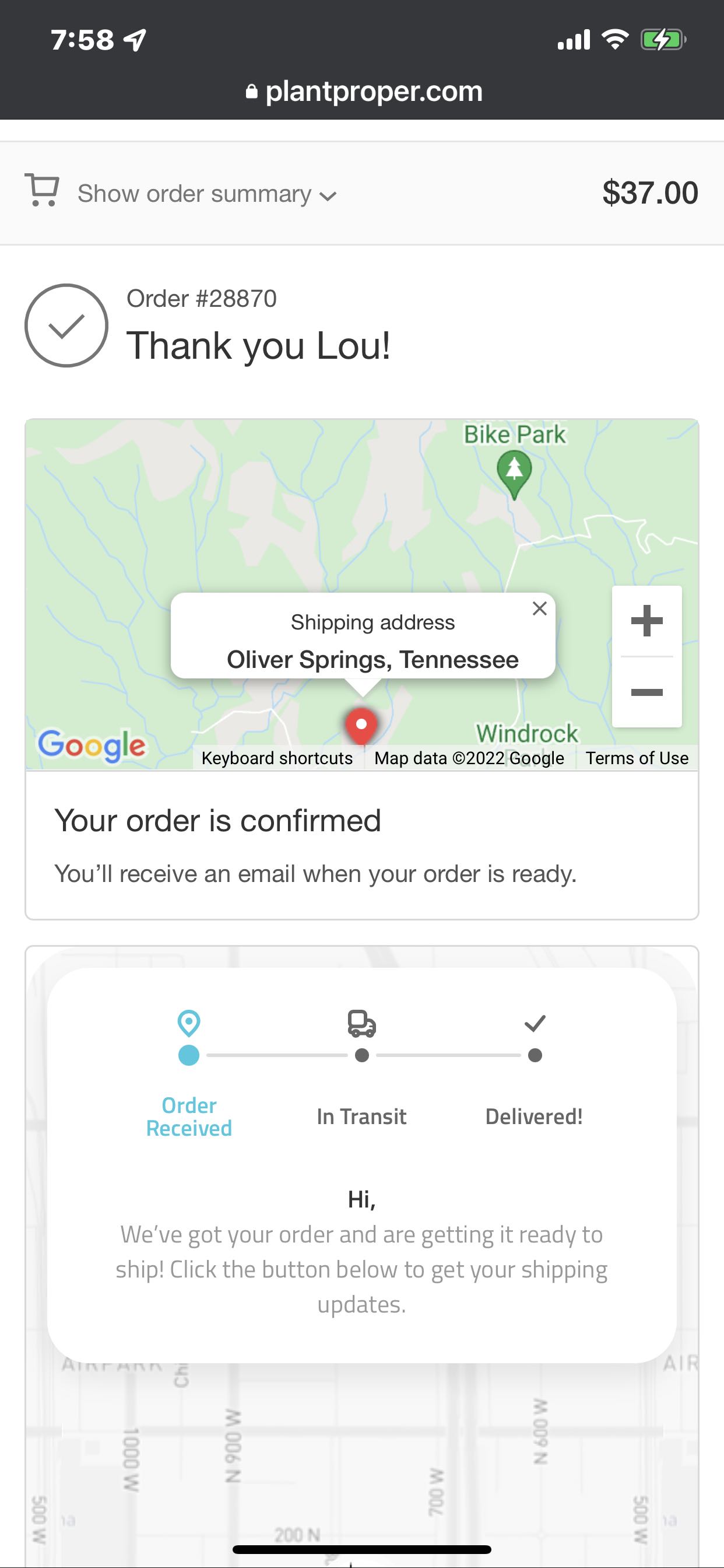Screen dimensions: 724x1568
Task: Open the Bike Park map marker
Action: tap(514, 471)
